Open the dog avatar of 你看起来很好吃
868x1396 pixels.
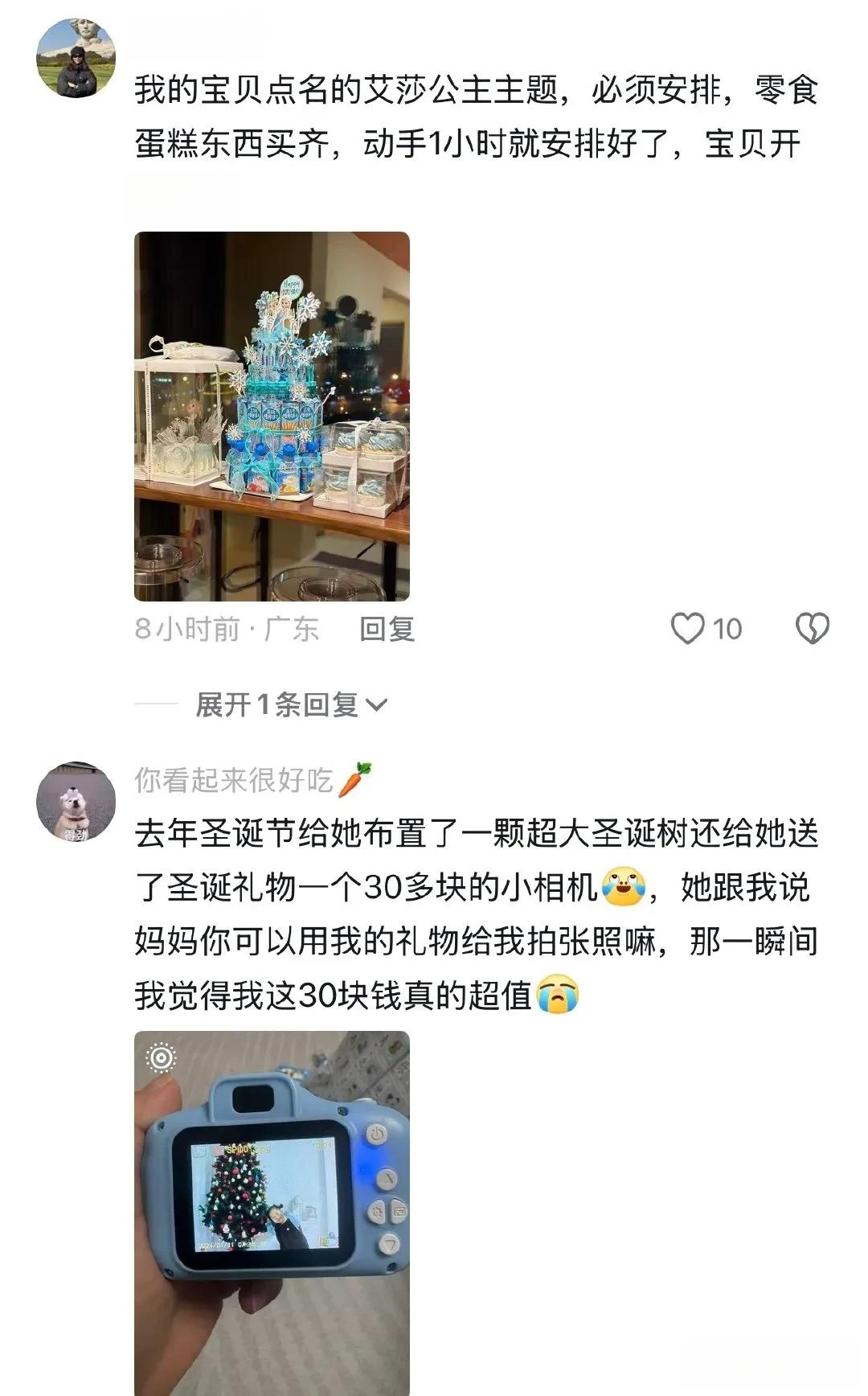click(76, 801)
